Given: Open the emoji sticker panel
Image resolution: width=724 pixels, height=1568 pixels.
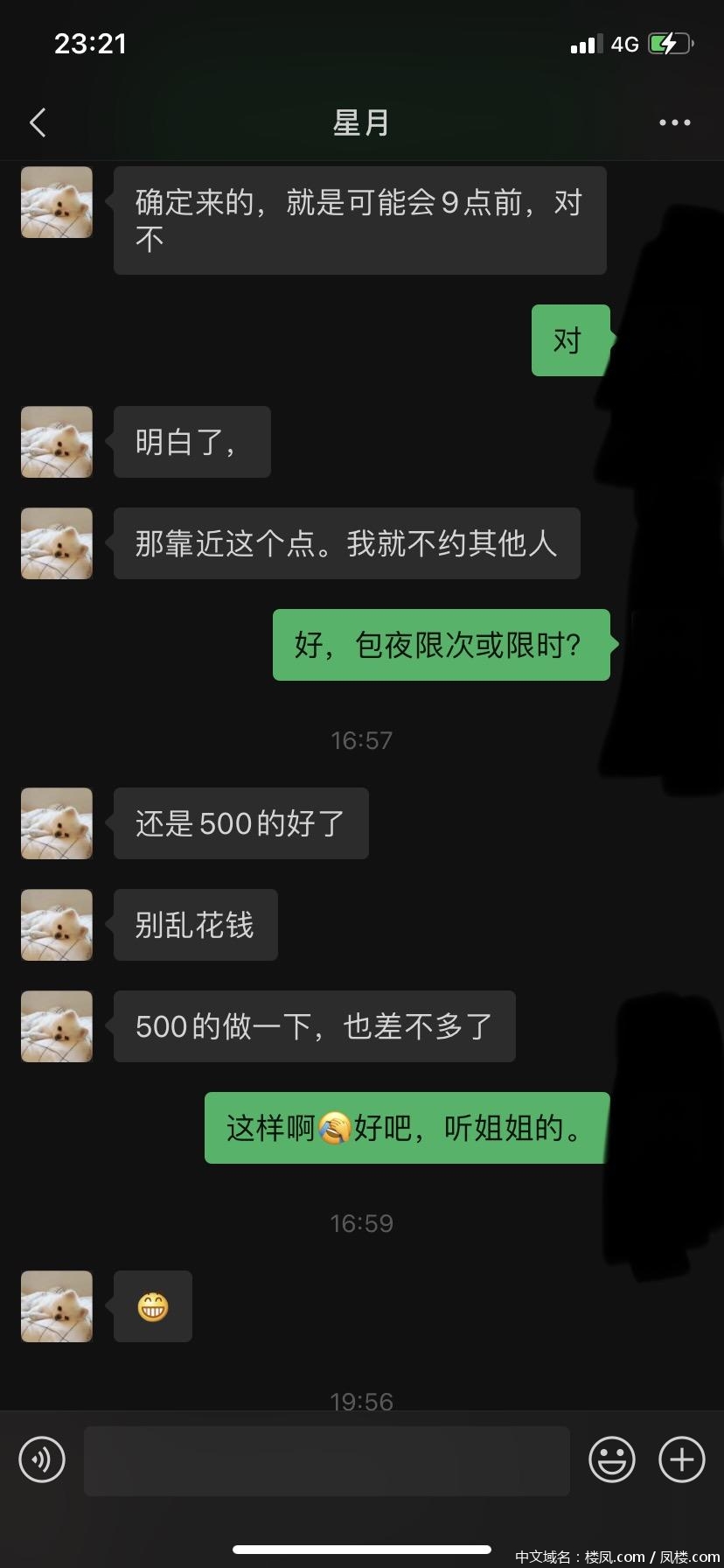Looking at the screenshot, I should [x=611, y=1459].
